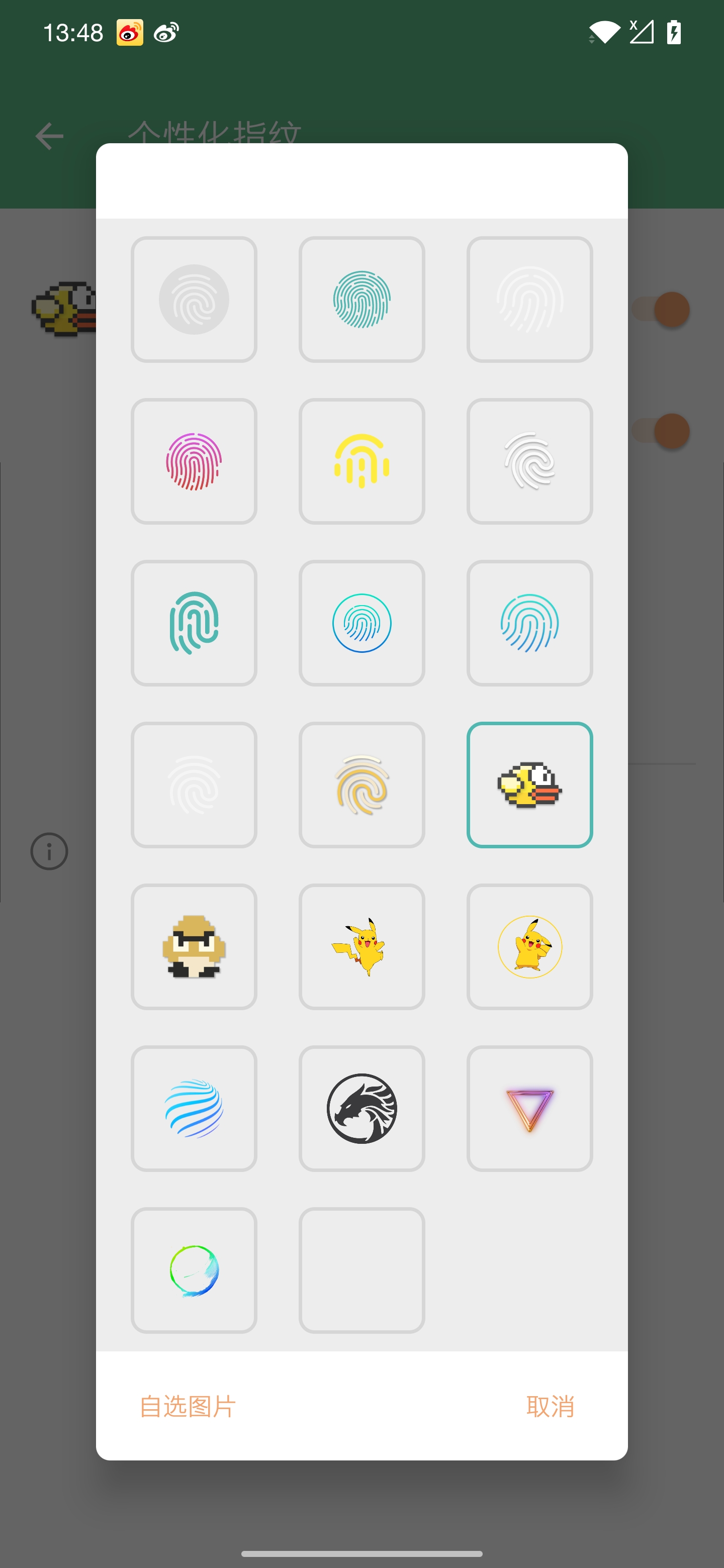Pick the teal fine-line fingerprint icon
The width and height of the screenshot is (724, 1568).
(361, 300)
